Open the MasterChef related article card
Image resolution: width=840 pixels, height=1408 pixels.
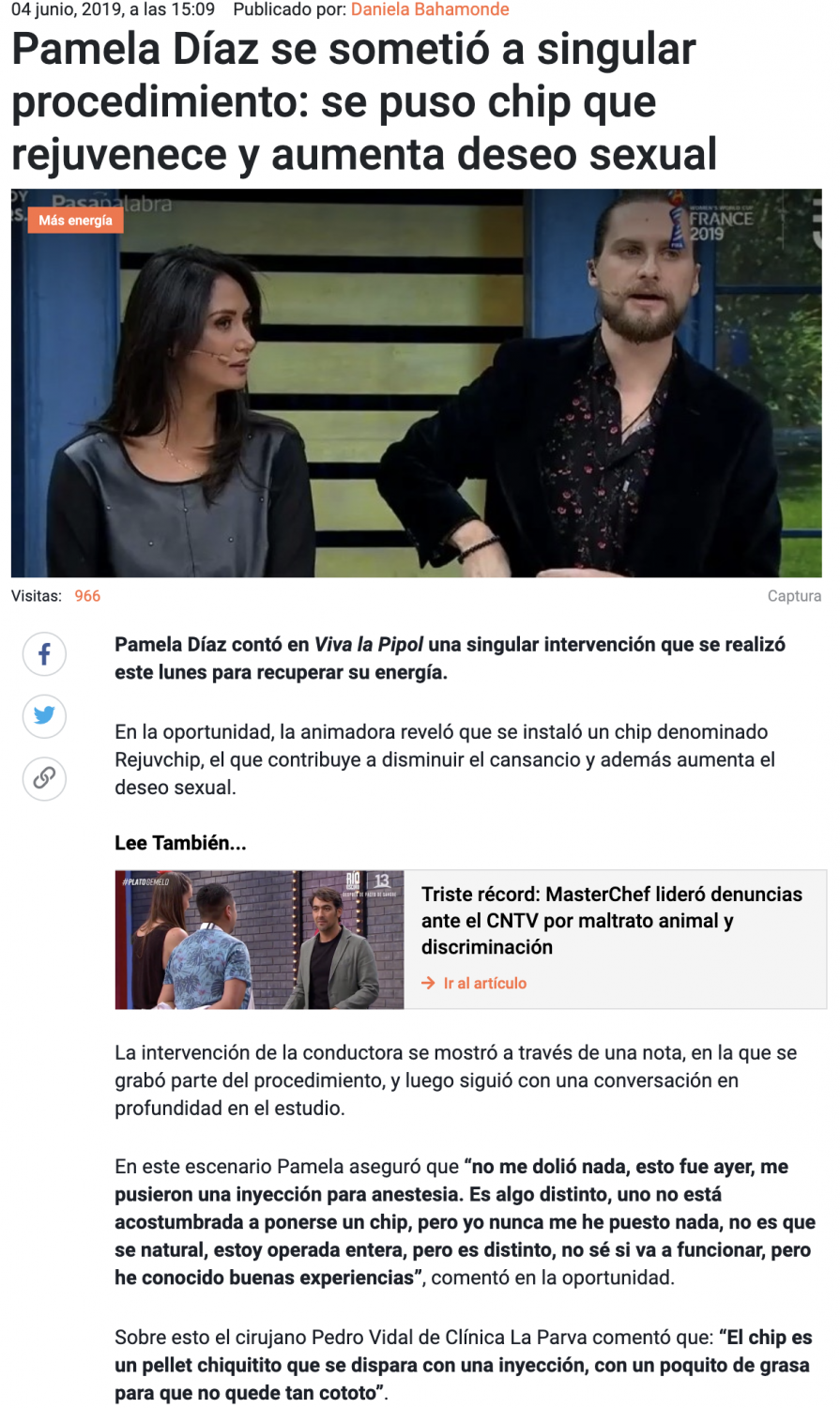click(611, 920)
